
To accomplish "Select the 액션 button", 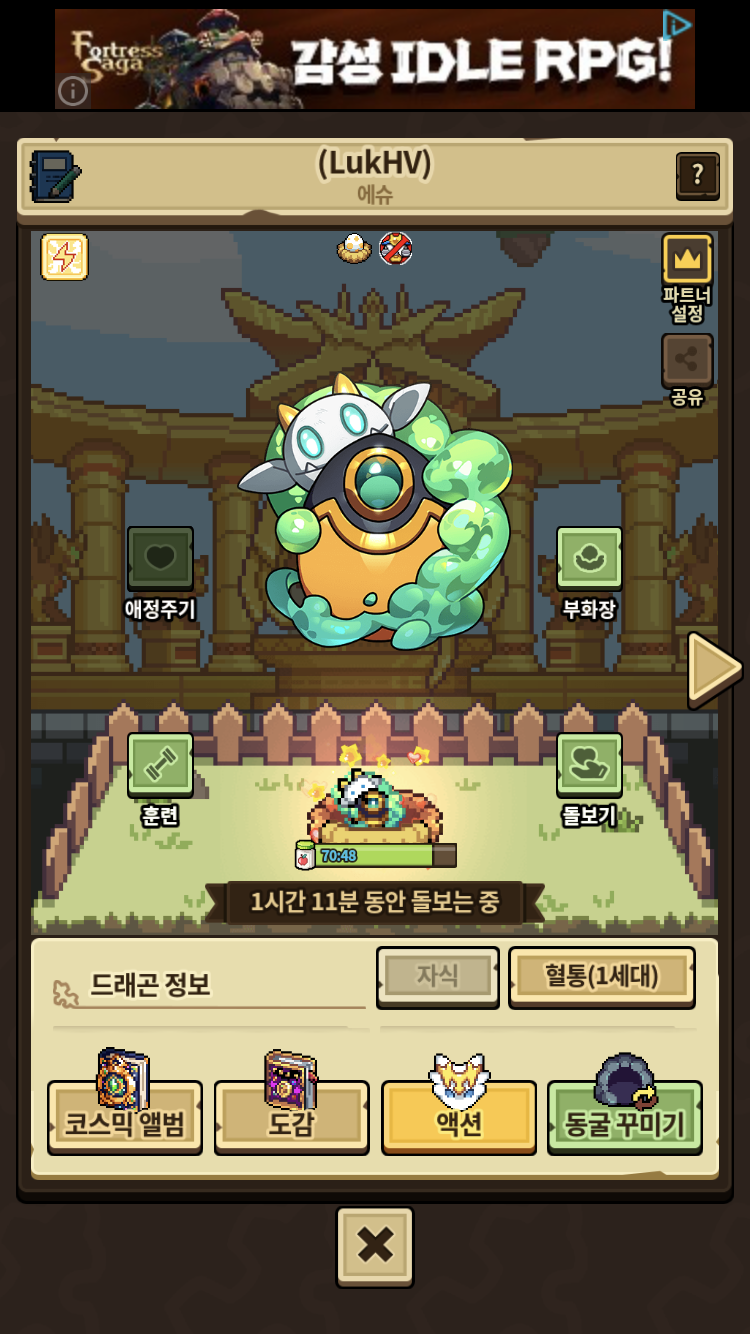I will pos(459,1122).
